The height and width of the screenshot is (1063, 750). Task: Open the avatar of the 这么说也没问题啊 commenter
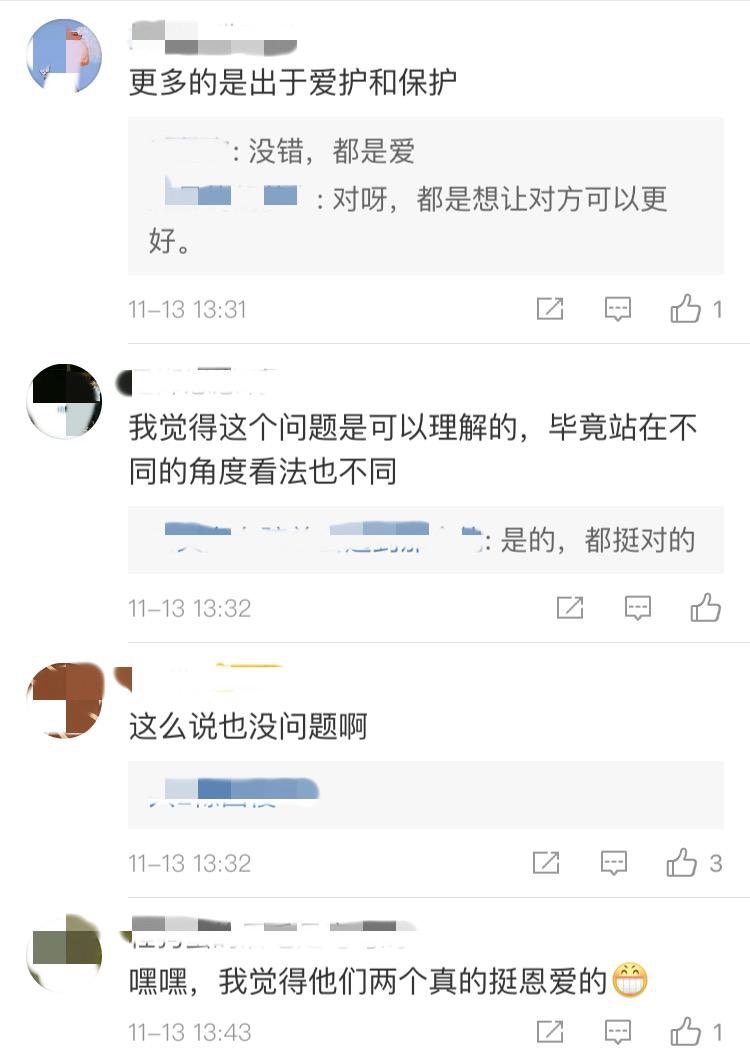[x=63, y=701]
